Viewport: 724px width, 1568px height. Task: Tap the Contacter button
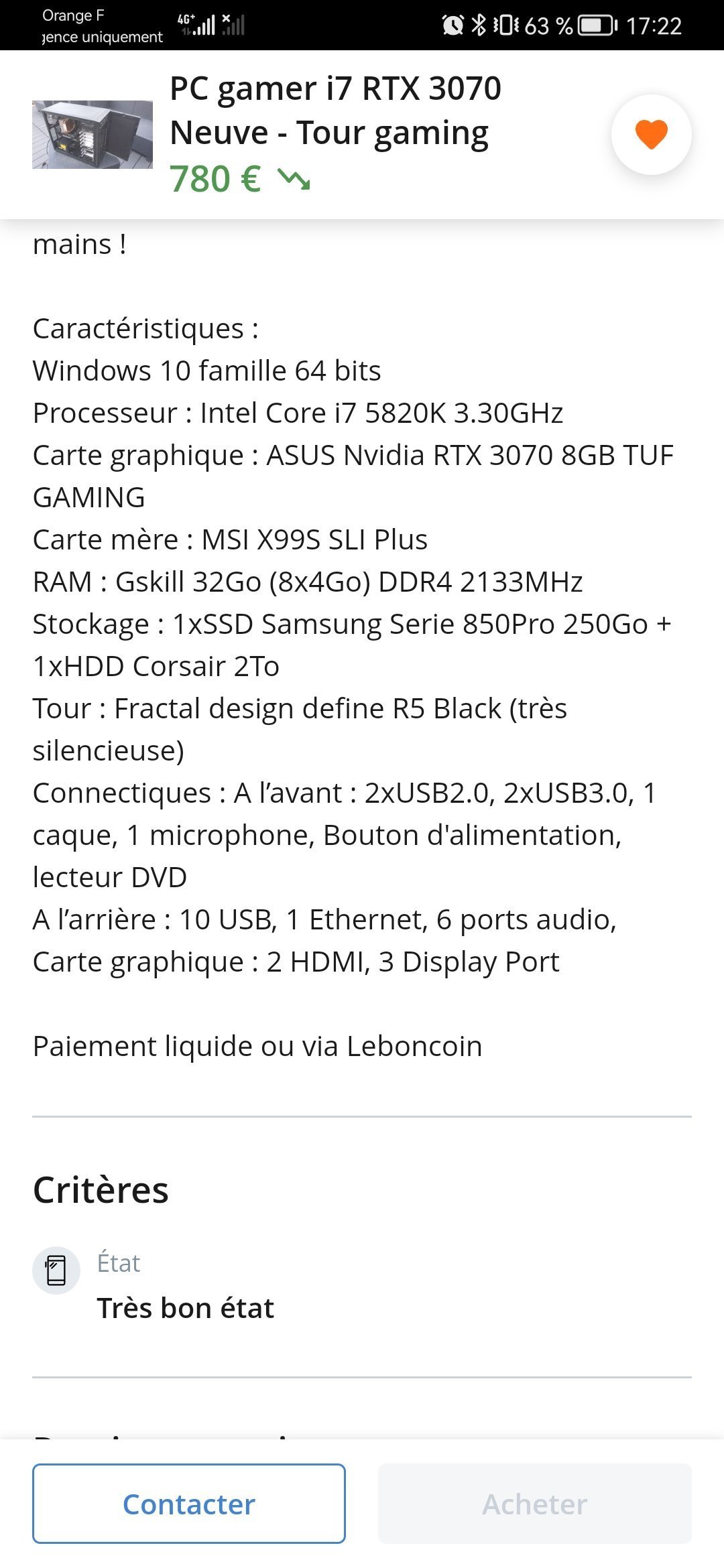click(189, 1504)
